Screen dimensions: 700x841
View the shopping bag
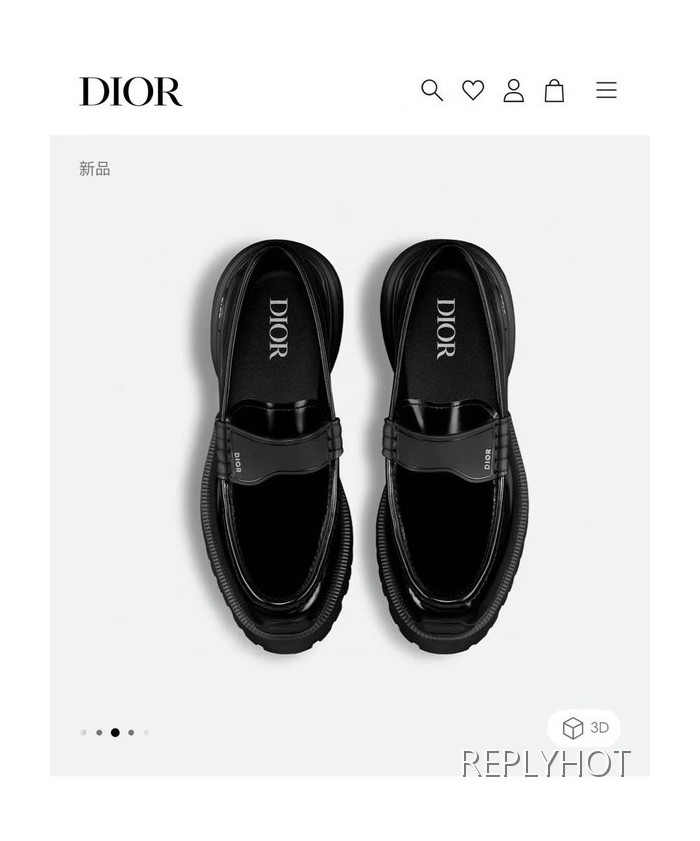pos(554,91)
